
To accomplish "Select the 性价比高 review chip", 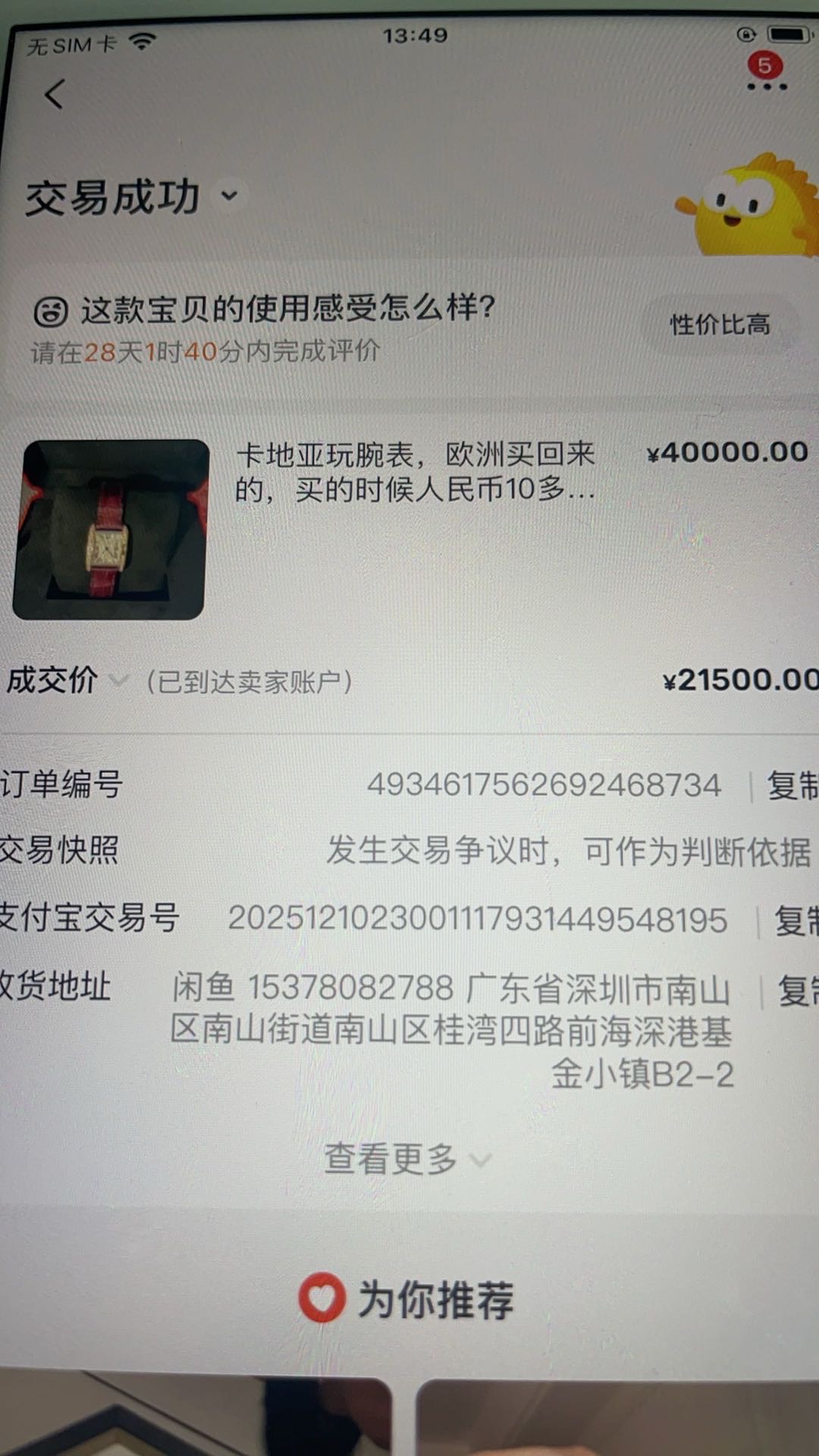I will [719, 325].
